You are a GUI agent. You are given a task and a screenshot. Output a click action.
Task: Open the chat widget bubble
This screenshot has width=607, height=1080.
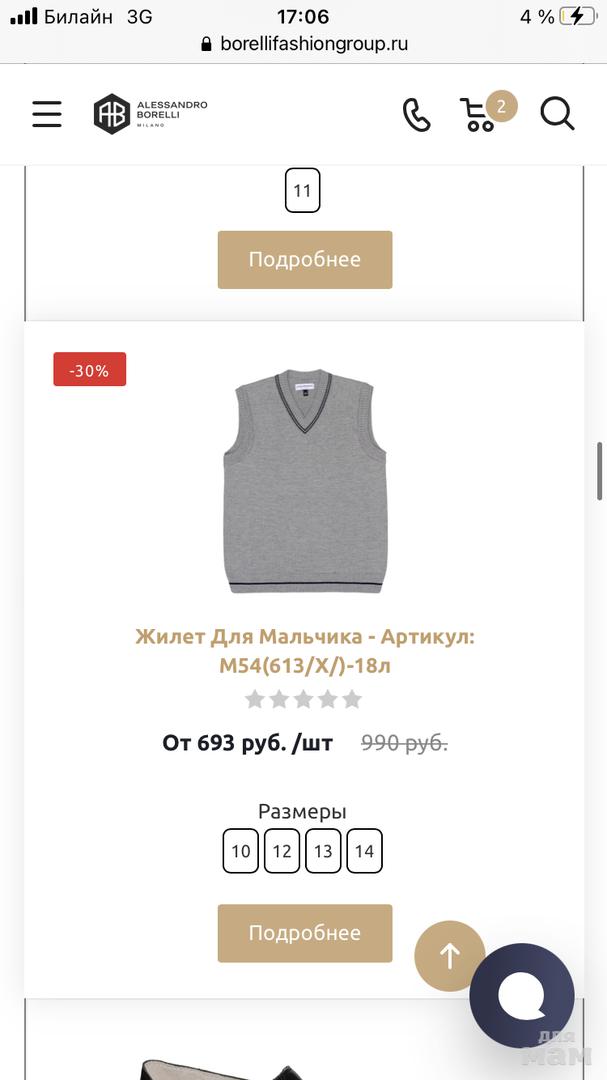point(521,994)
